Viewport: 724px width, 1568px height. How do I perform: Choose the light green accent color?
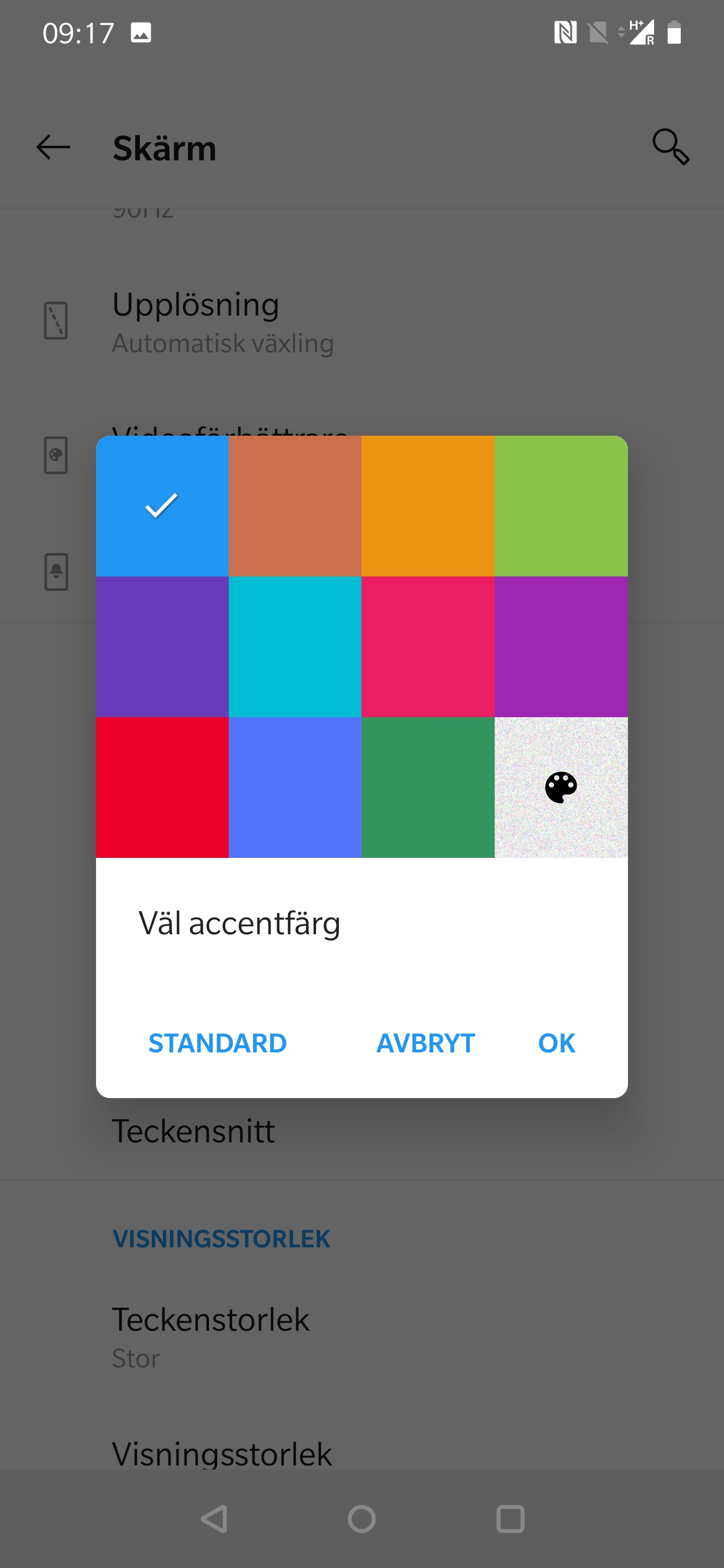click(561, 506)
